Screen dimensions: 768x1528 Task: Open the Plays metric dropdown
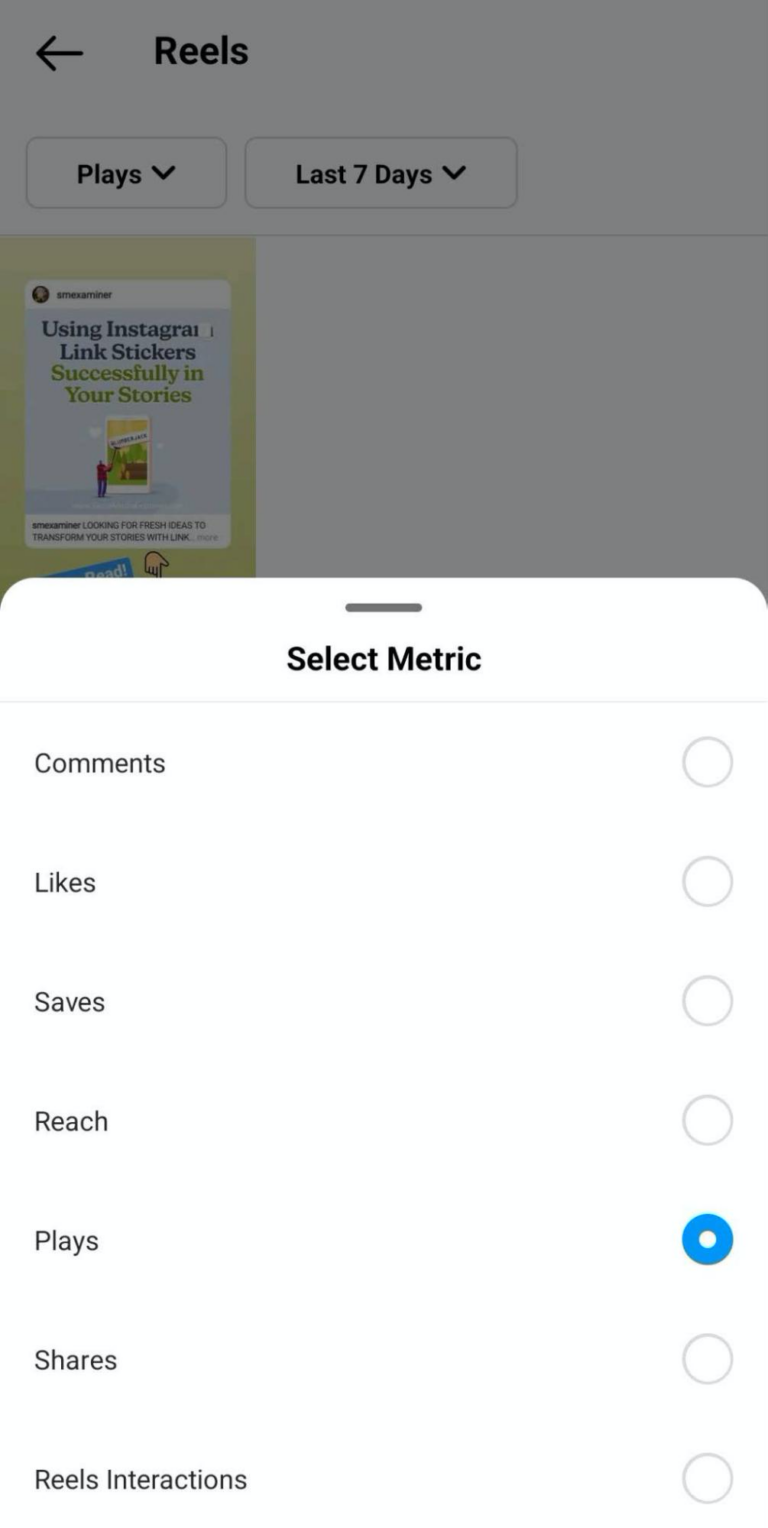(126, 173)
